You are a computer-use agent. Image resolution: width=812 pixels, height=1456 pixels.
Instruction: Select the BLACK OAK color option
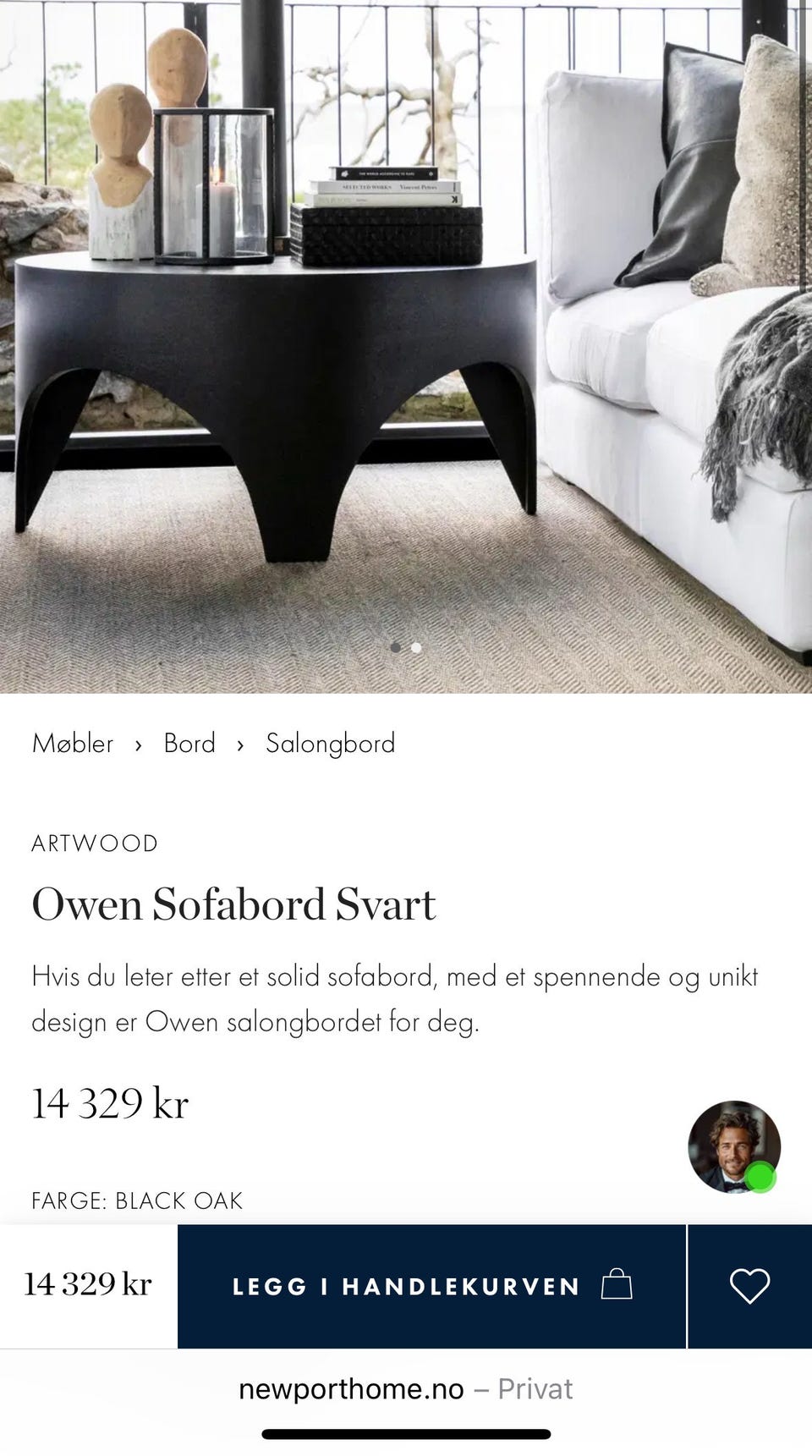click(179, 1201)
